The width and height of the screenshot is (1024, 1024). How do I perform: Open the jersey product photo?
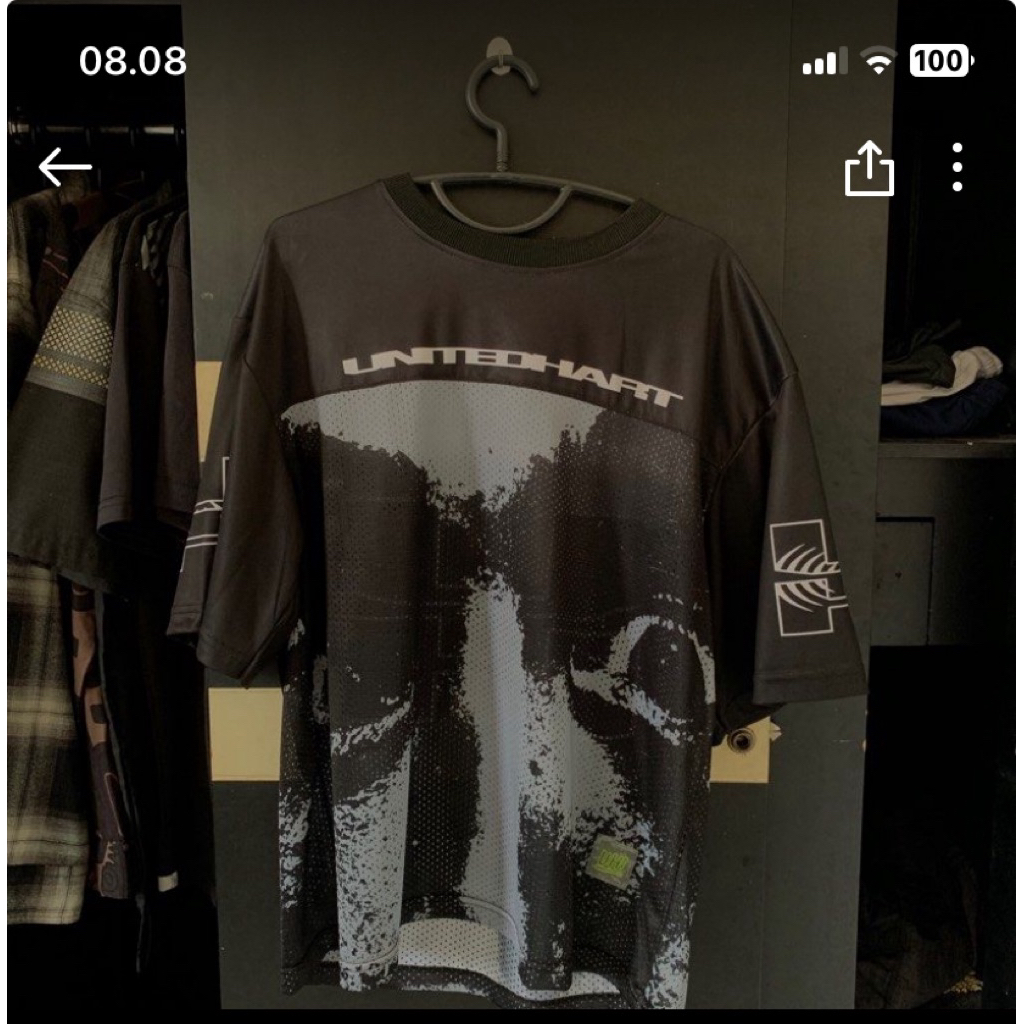click(512, 600)
